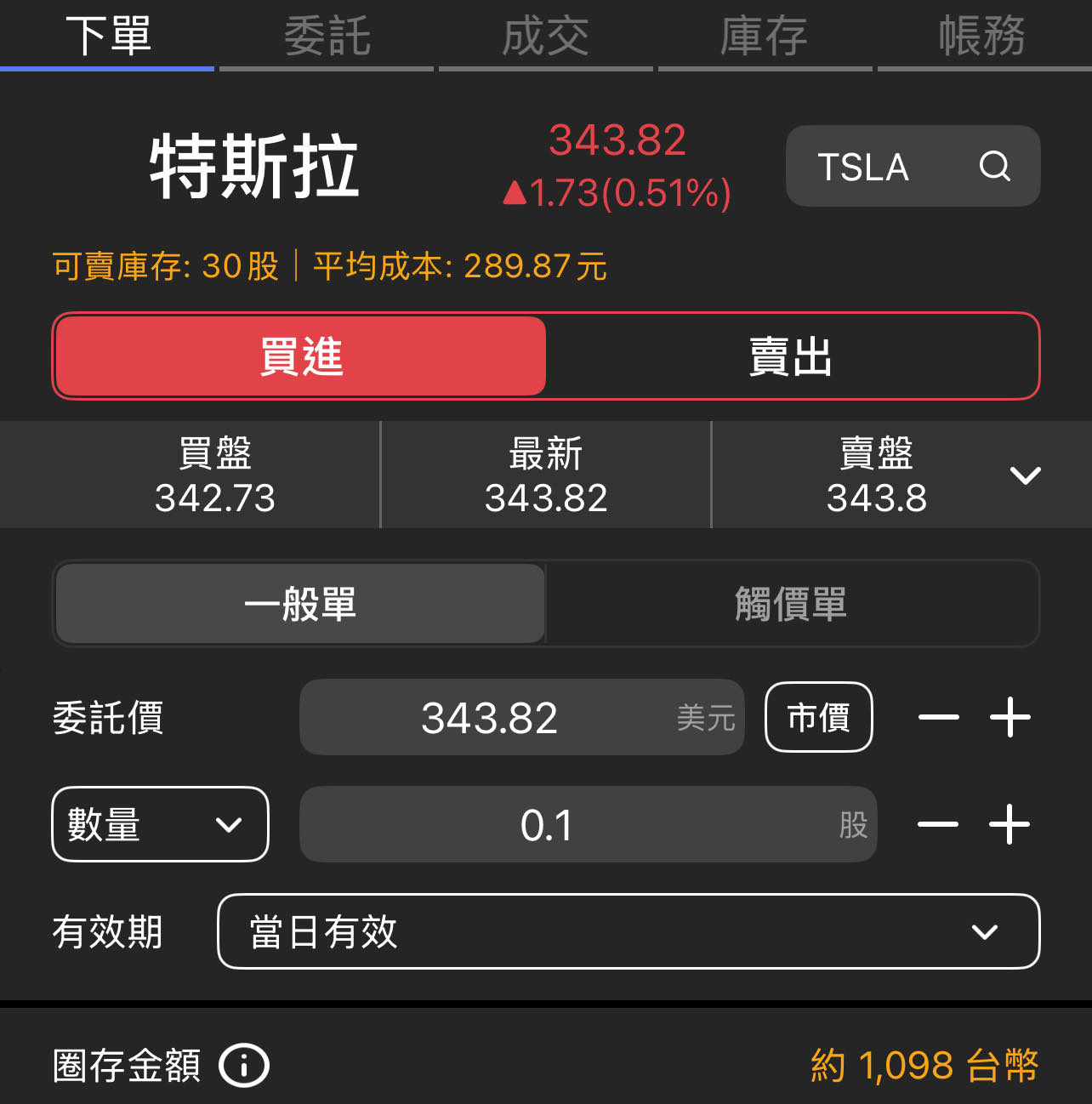Expand the 賣盤 quote panel chevron
The height and width of the screenshot is (1104, 1092).
[x=1026, y=475]
